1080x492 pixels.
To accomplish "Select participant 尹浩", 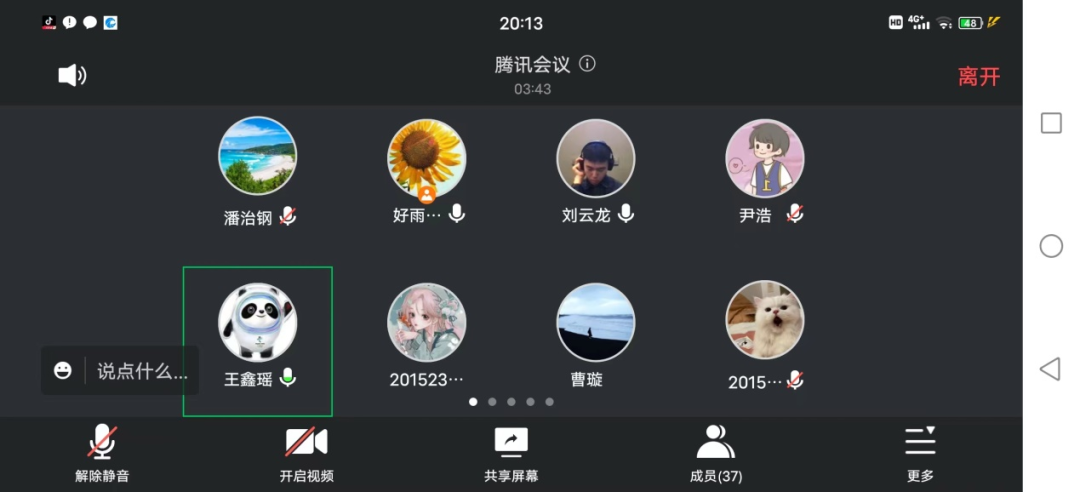I will pyautogui.click(x=765, y=157).
